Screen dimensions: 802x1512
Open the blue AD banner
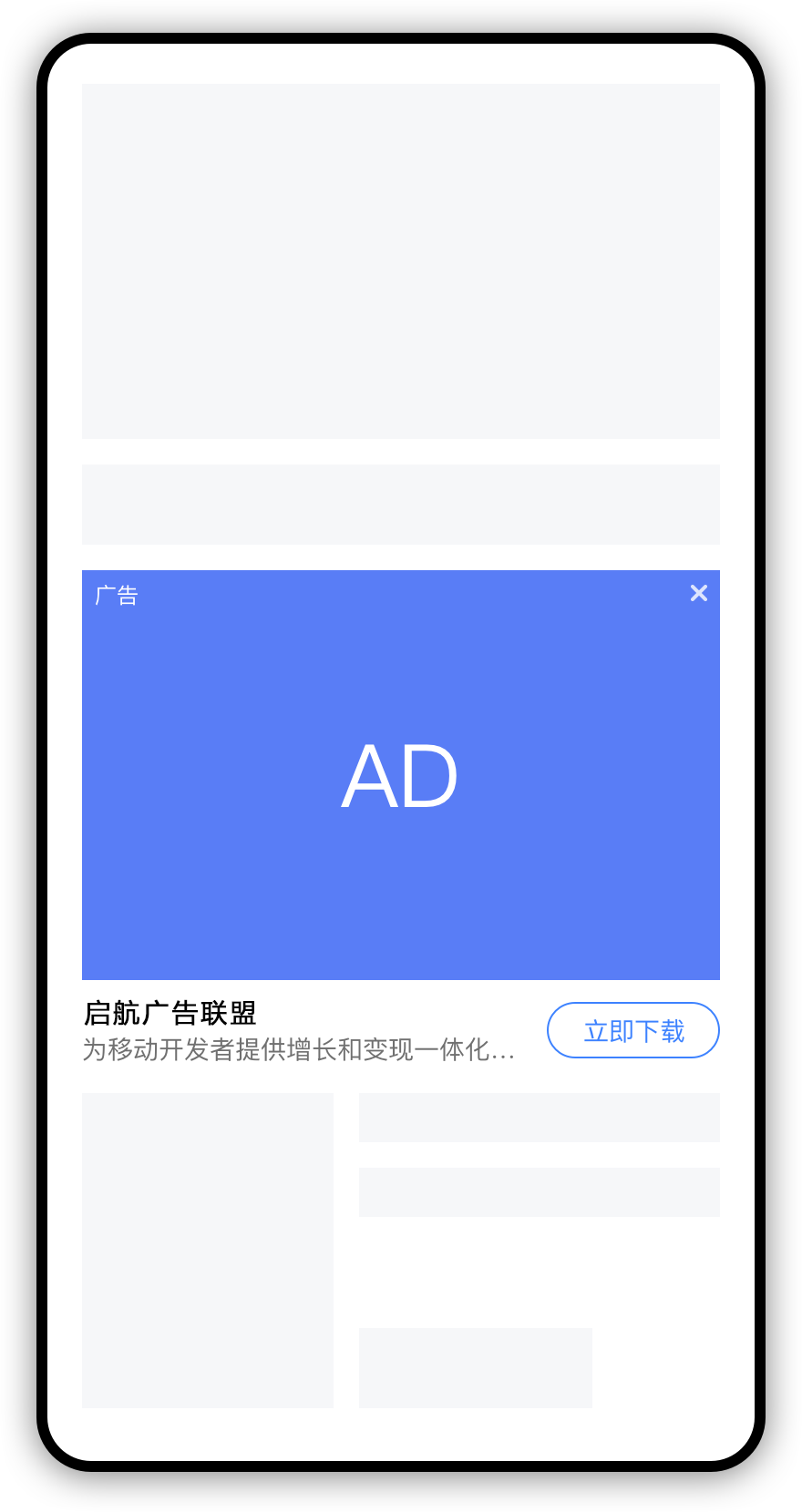(401, 775)
